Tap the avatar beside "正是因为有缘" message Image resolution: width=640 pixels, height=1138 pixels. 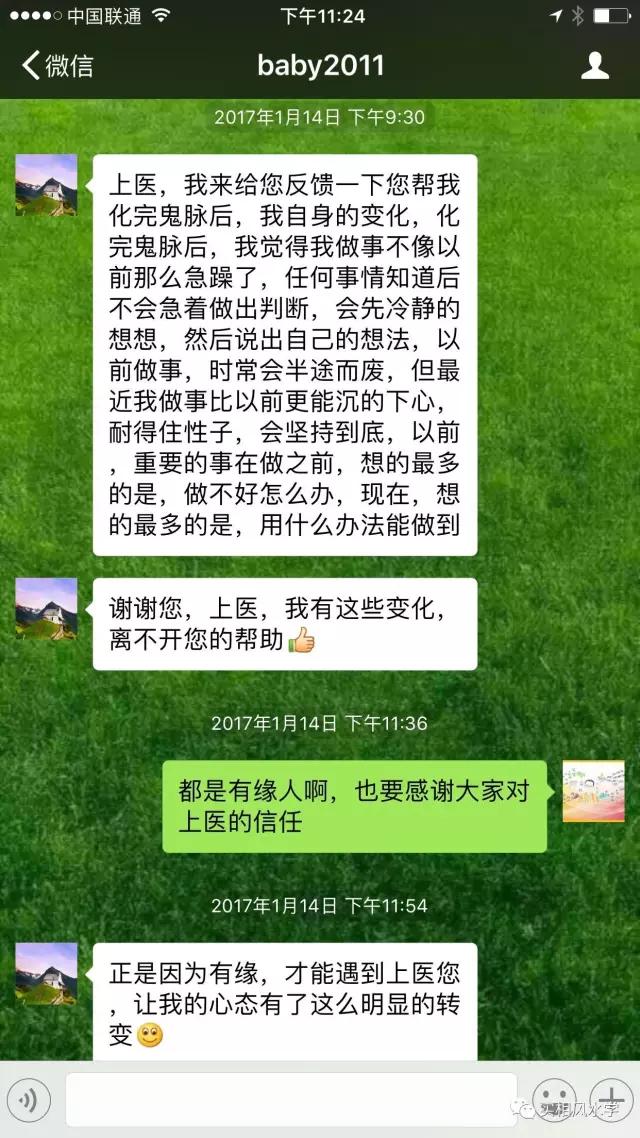[46, 973]
